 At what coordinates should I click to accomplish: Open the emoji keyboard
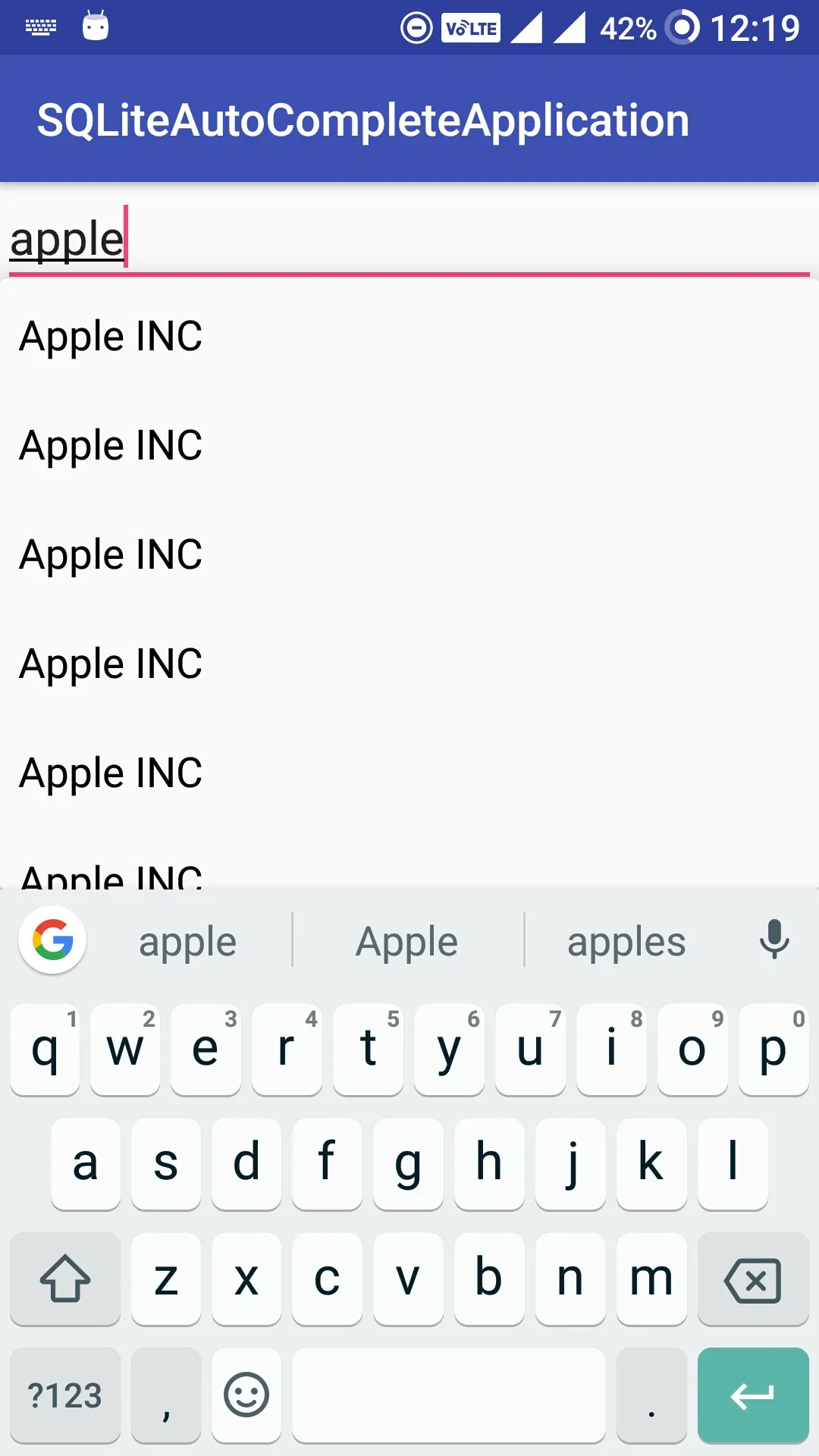(x=246, y=1395)
